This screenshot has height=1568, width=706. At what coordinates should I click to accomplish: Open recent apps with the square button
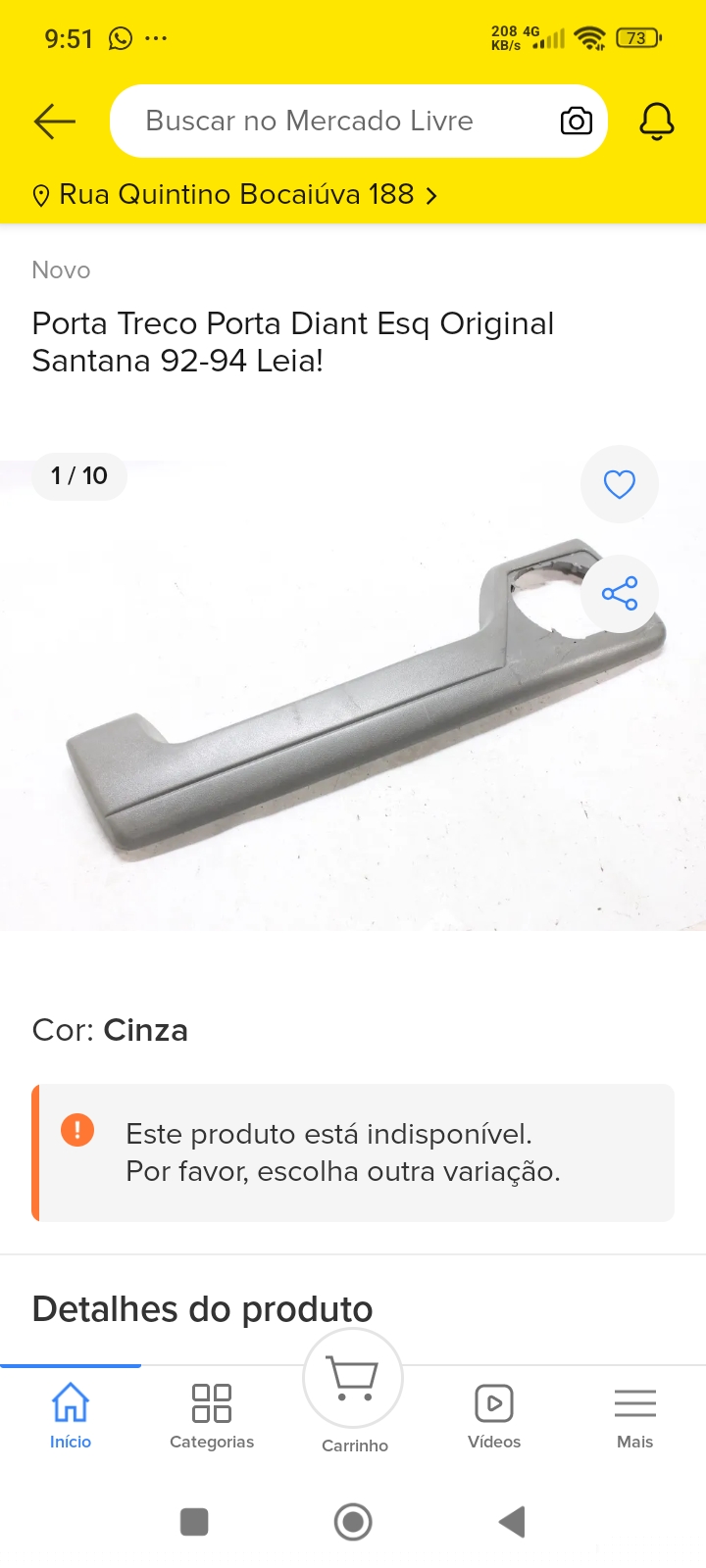pyautogui.click(x=194, y=1522)
